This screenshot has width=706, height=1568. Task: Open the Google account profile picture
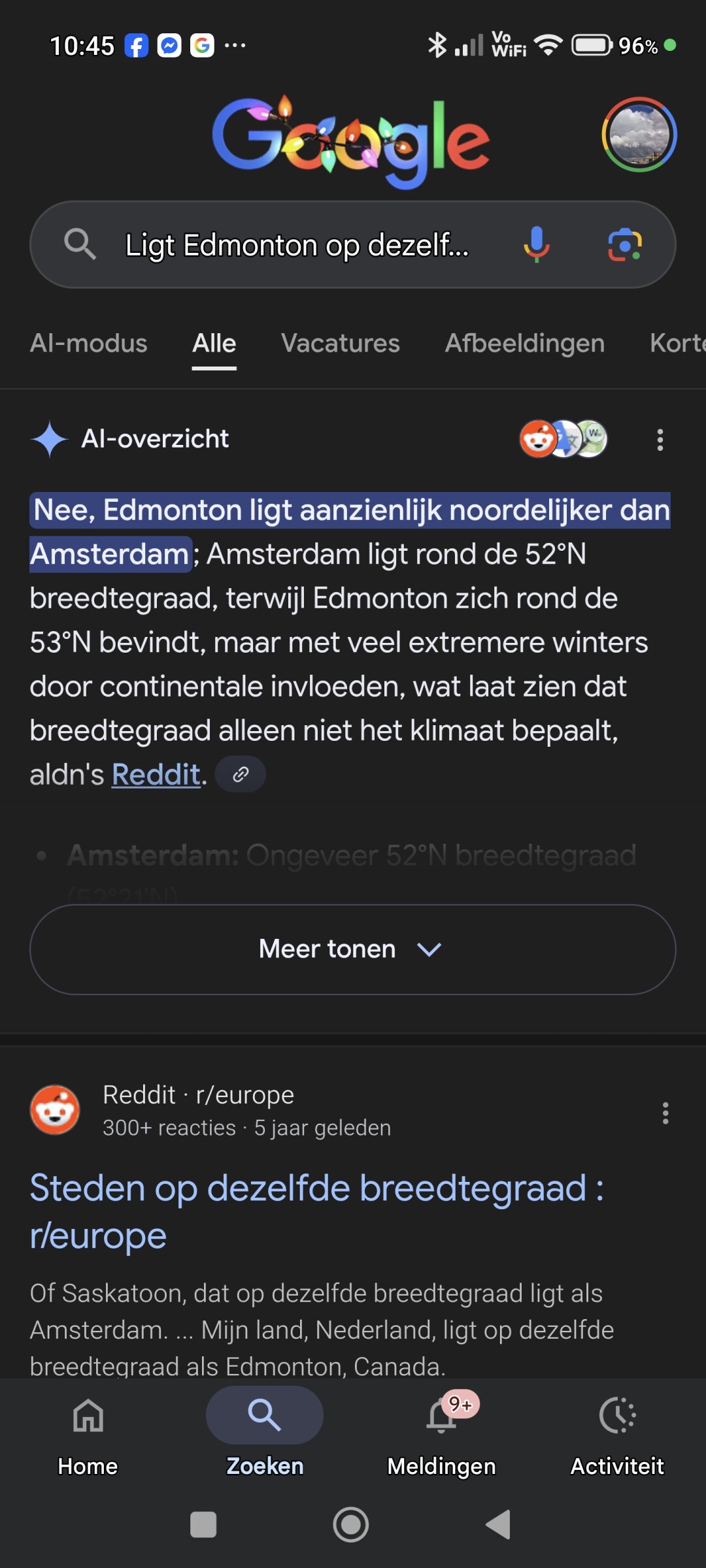[639, 135]
